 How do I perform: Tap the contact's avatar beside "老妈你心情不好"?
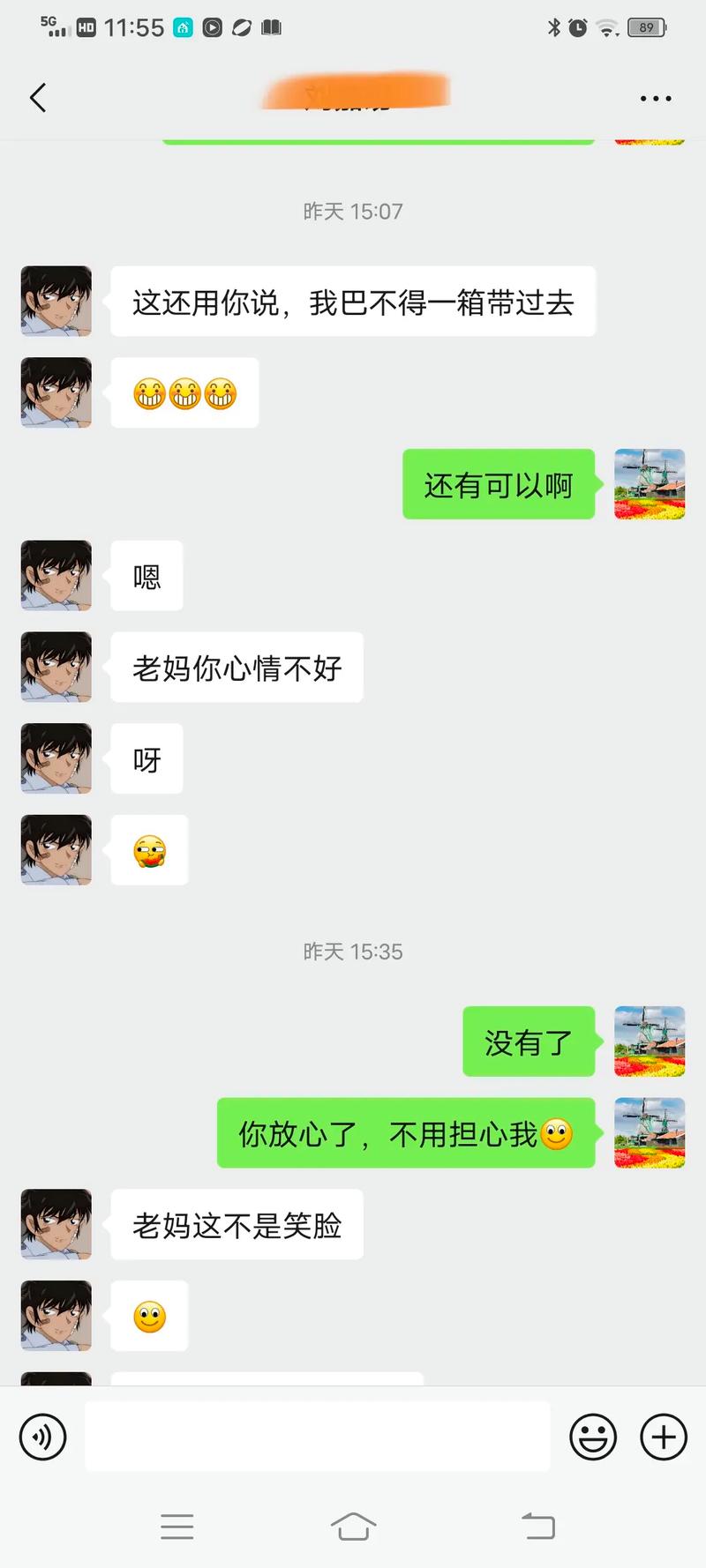click(x=56, y=667)
